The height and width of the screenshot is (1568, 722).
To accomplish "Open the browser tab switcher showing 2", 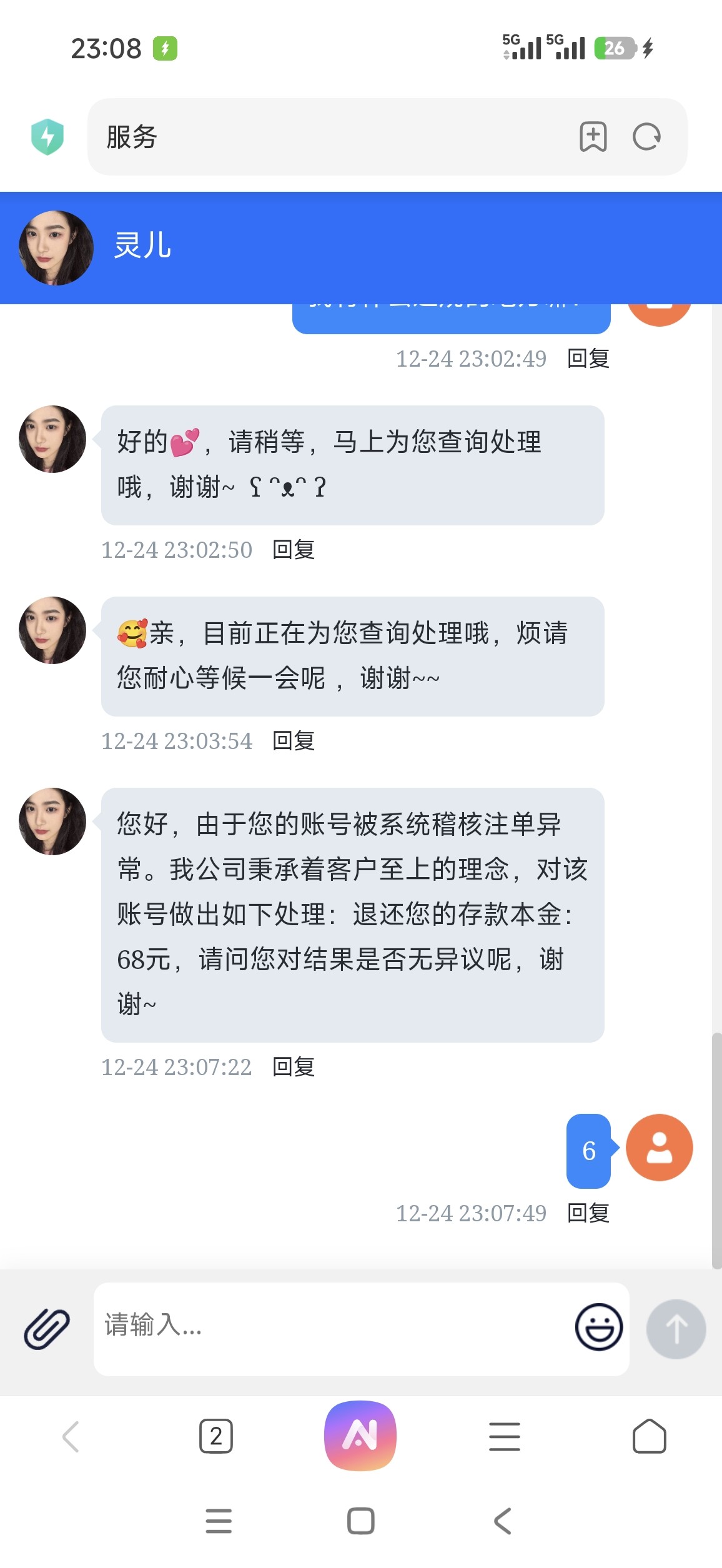I will point(216,1436).
